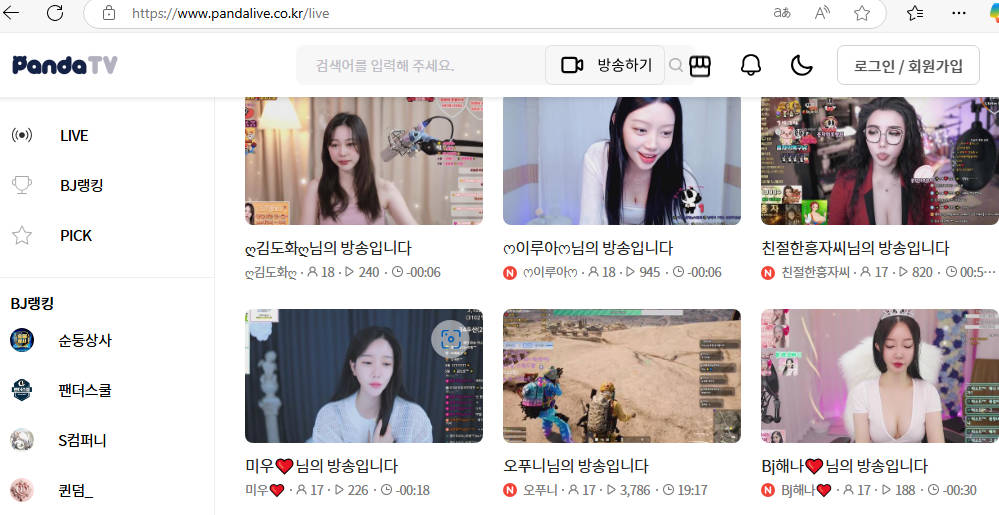Open the BJ랭킹 sidebar menu
The width and height of the screenshot is (999, 515).
[81, 185]
